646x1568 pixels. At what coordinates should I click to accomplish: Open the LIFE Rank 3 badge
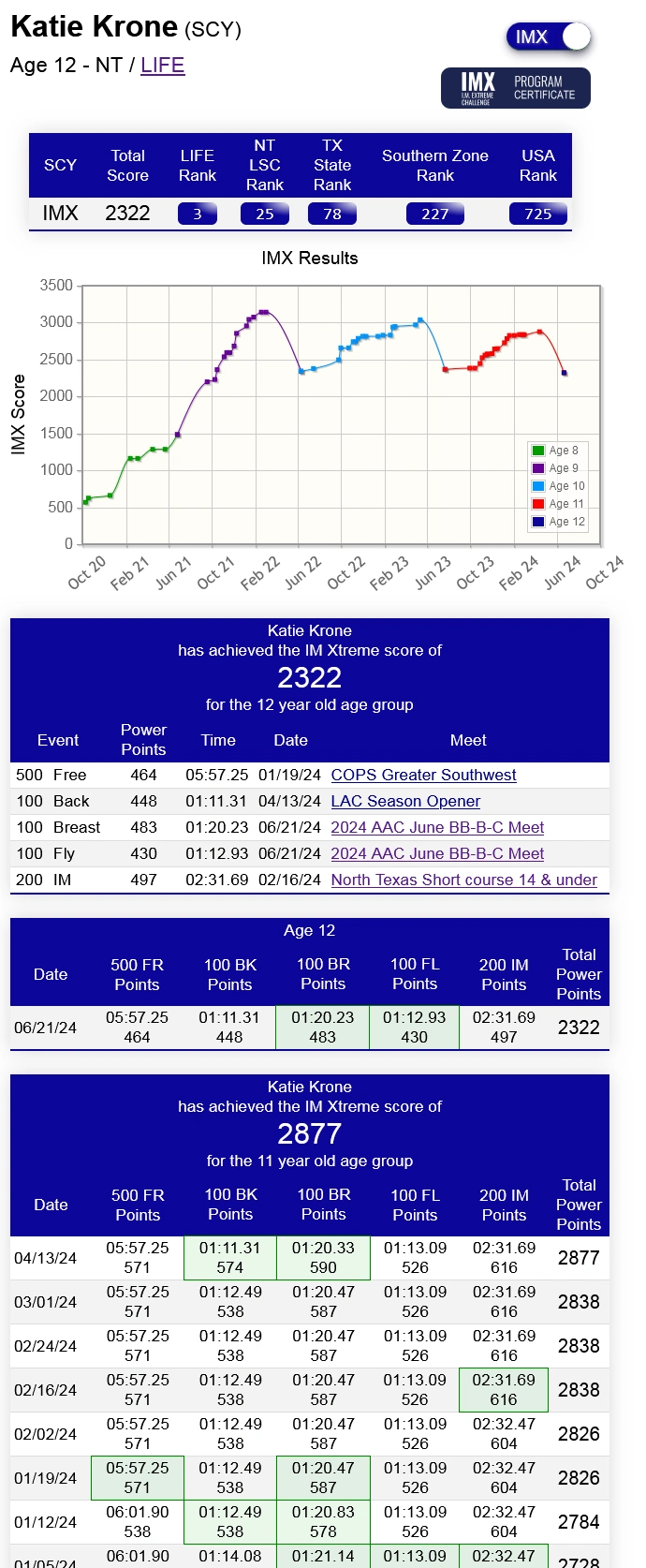click(198, 214)
